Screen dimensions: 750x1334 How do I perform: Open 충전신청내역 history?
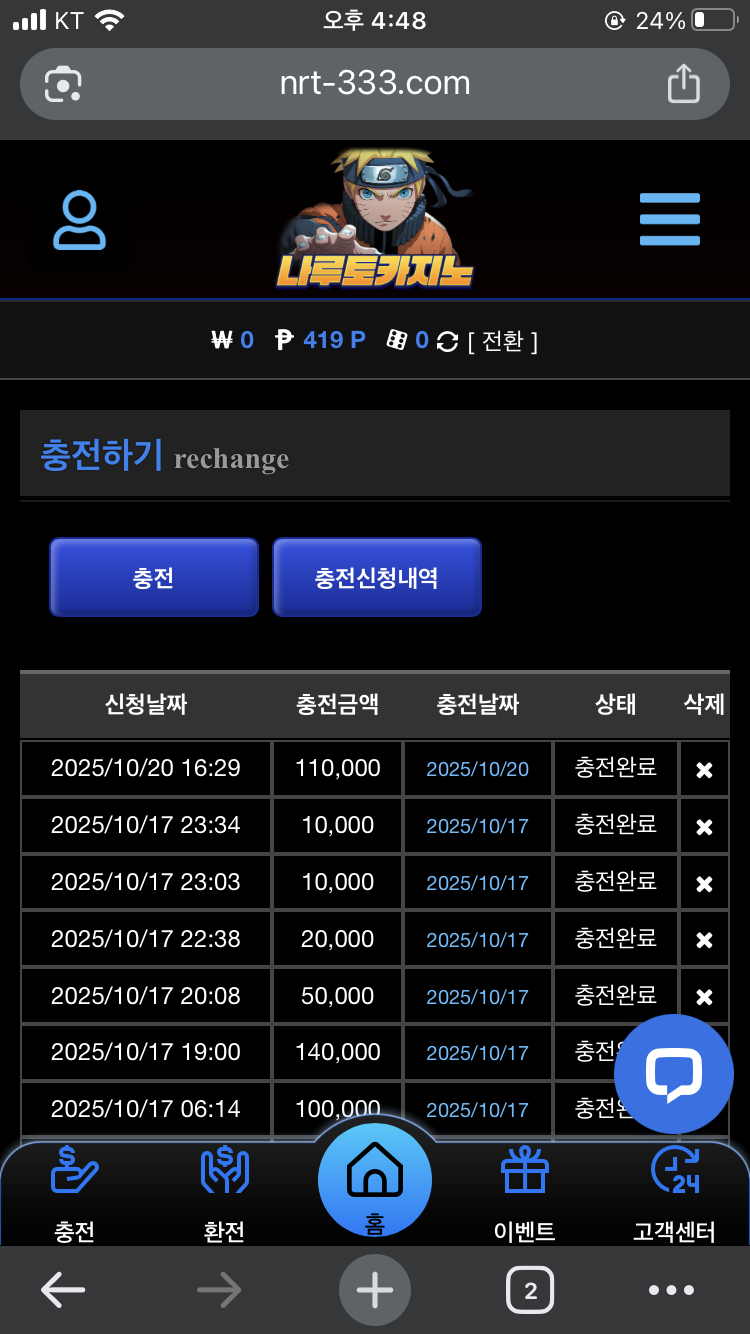coord(376,577)
